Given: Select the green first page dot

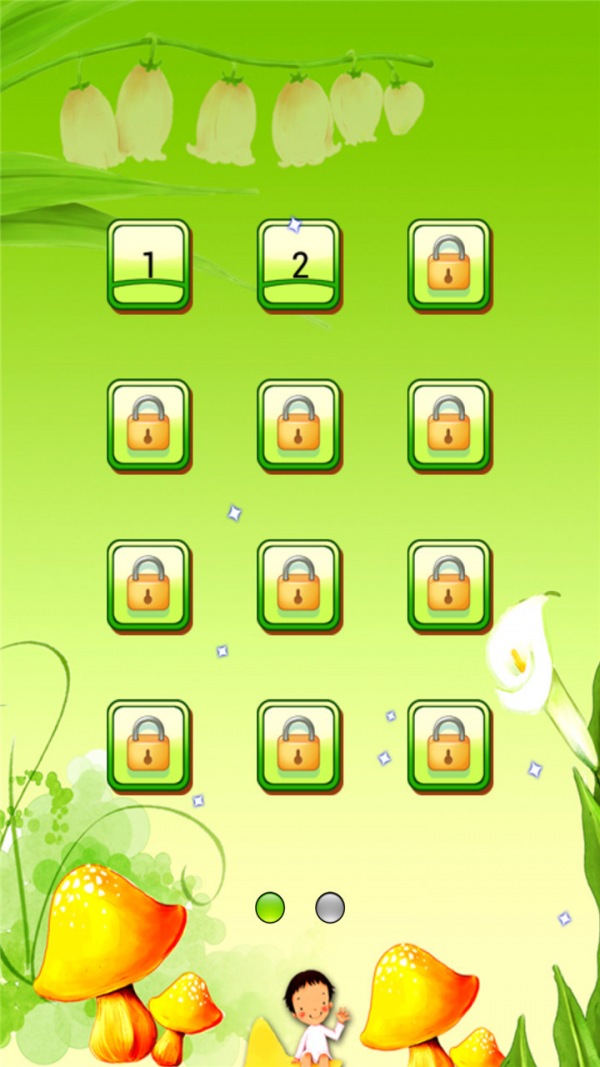Looking at the screenshot, I should click(270, 908).
